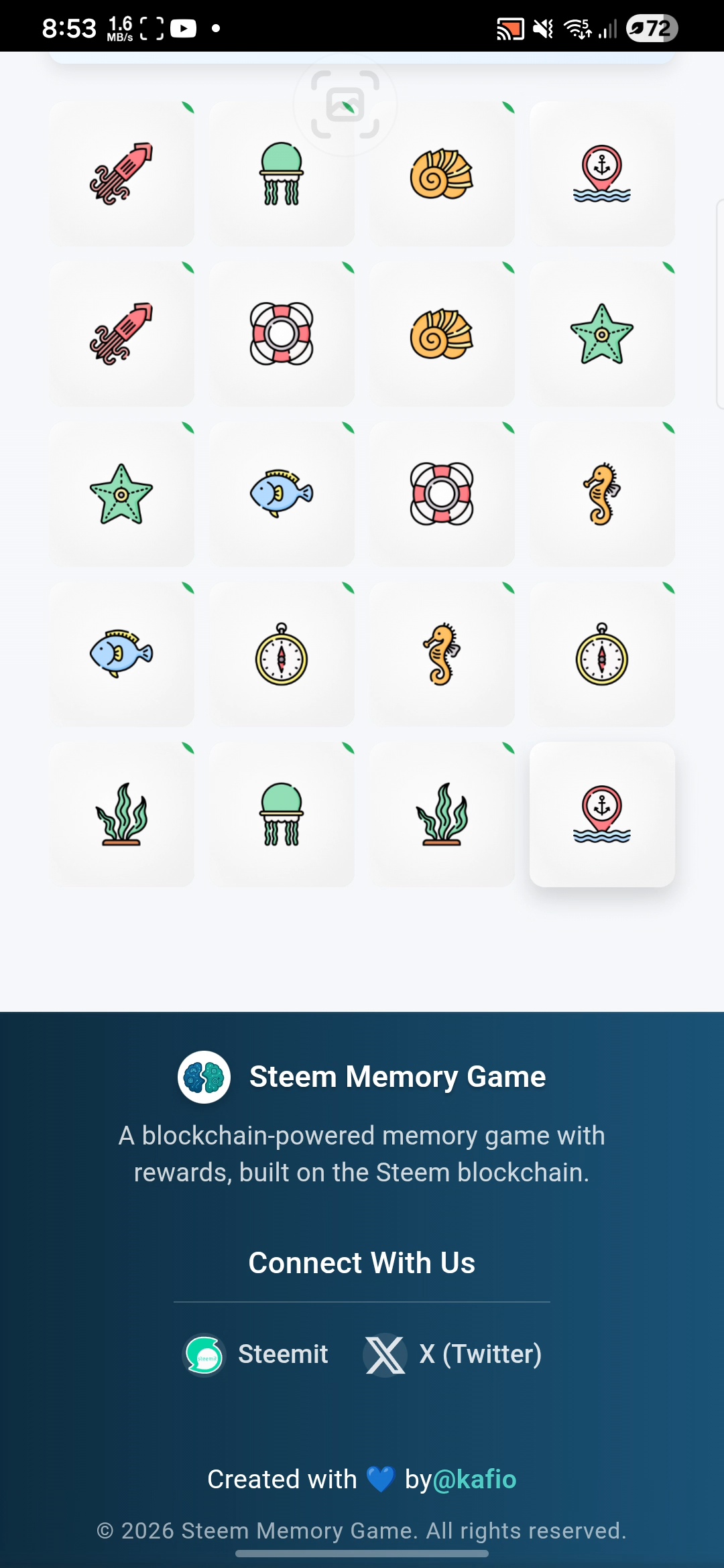Tap the lifebuoy card between squid and seashell
The height and width of the screenshot is (1568, 724).
coord(282,334)
